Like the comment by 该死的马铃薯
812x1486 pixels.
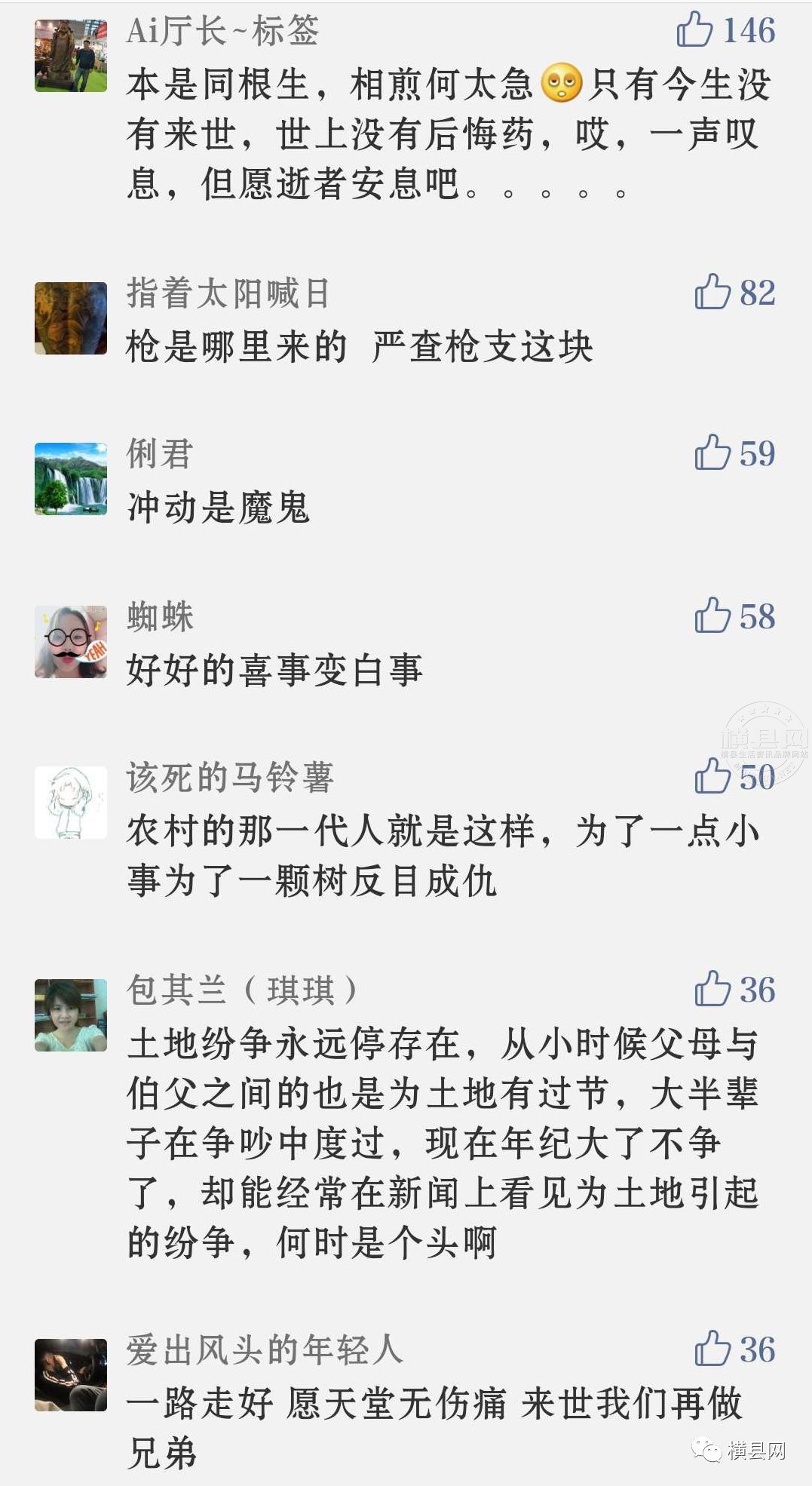pos(712,776)
